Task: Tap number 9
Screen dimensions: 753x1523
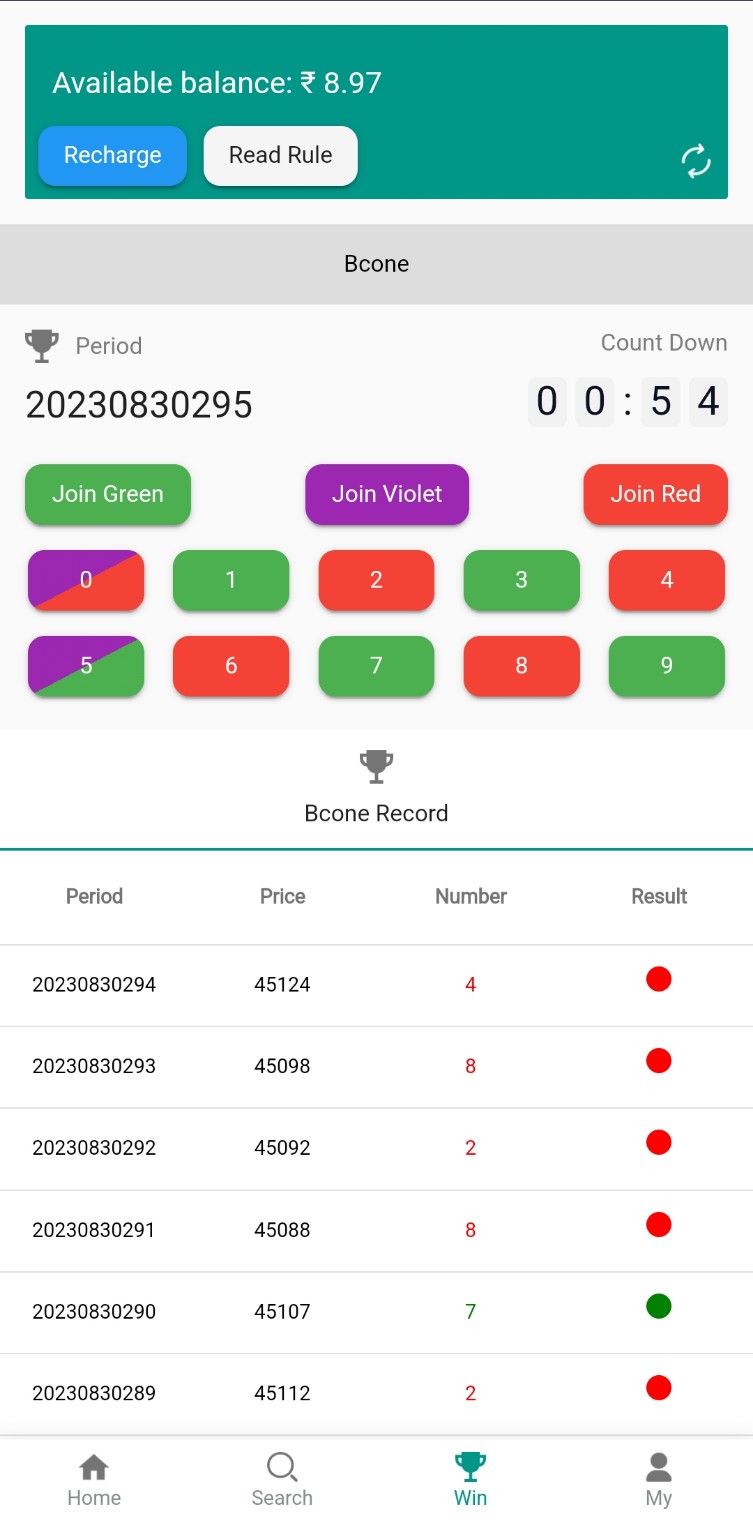Action: tap(667, 666)
